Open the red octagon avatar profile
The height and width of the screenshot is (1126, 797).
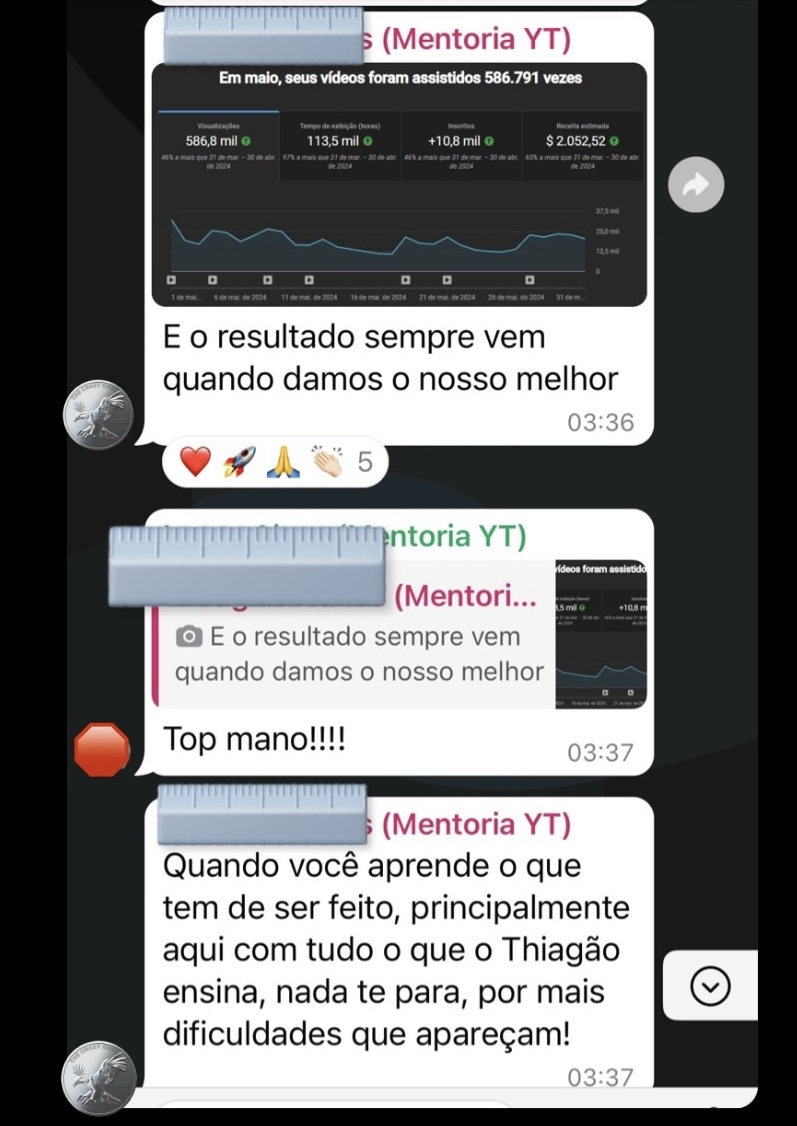point(103,749)
